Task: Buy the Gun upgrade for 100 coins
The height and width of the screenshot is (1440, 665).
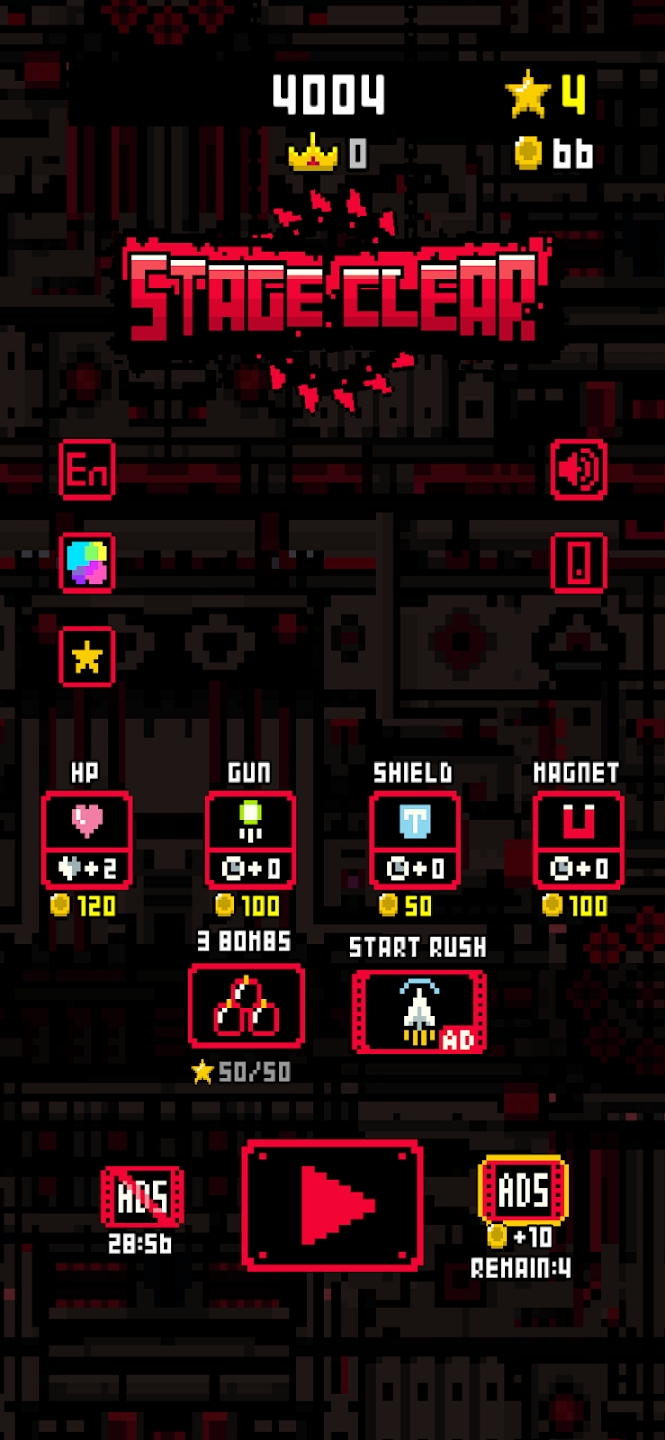Action: tap(250, 840)
